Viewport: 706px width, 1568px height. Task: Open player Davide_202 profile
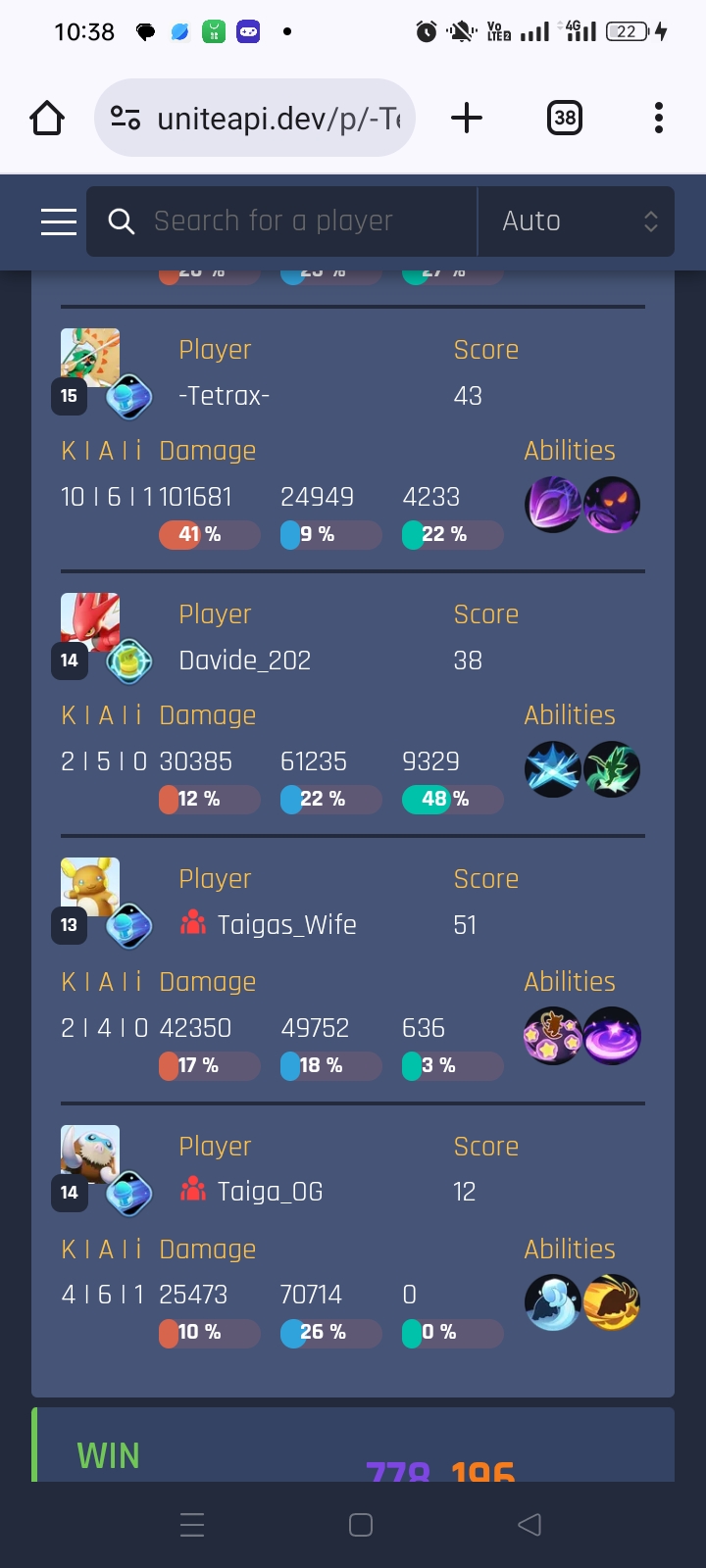[x=245, y=661]
